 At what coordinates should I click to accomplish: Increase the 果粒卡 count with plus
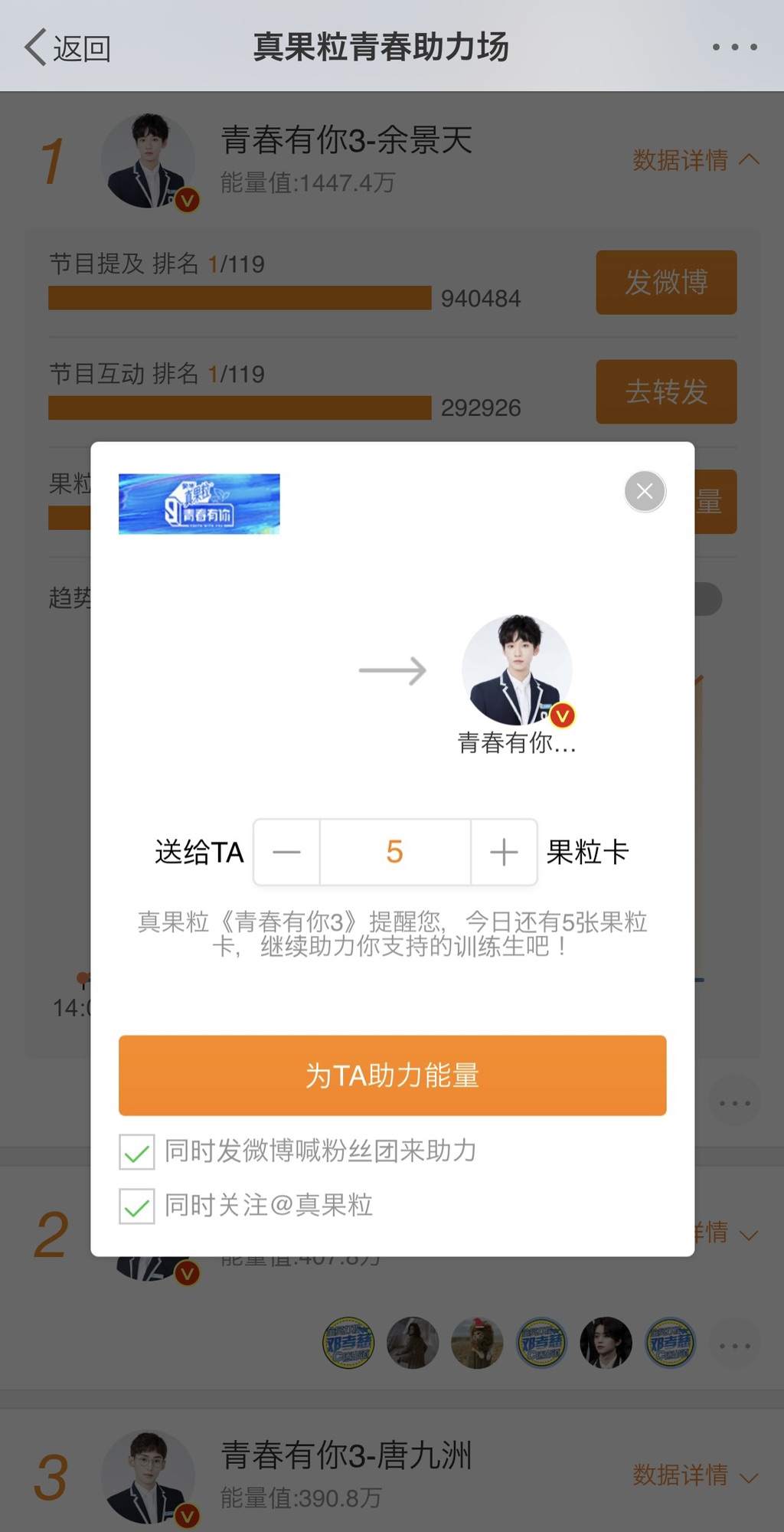coord(504,852)
